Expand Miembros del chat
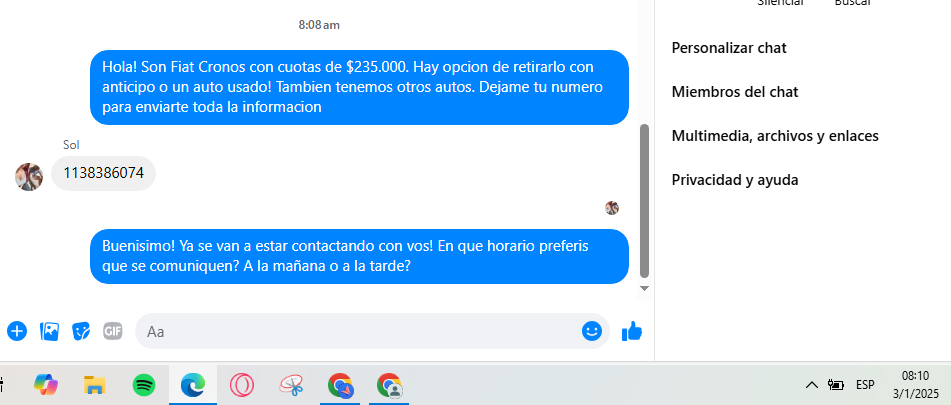951x405 pixels. coord(735,91)
